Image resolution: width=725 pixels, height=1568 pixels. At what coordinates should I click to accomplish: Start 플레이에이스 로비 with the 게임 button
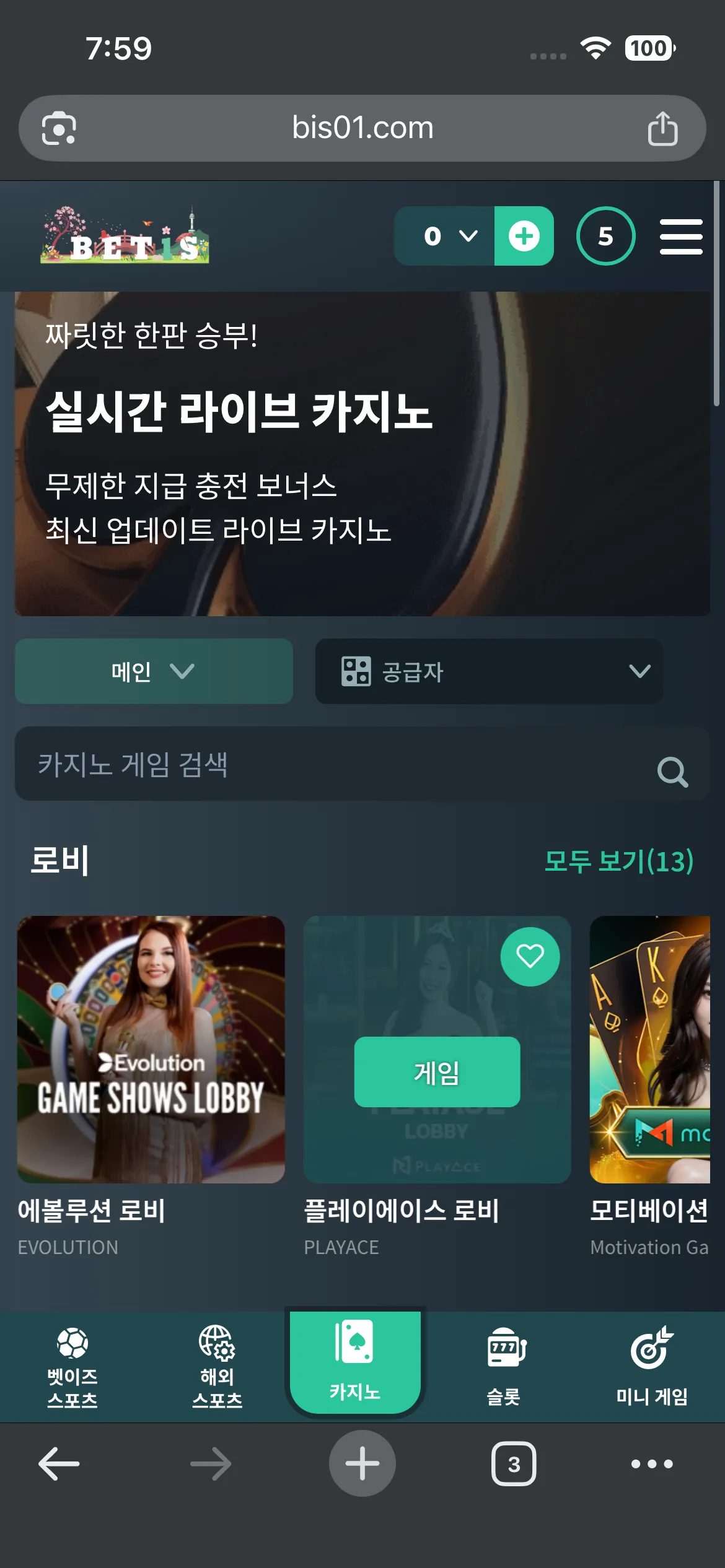437,1072
